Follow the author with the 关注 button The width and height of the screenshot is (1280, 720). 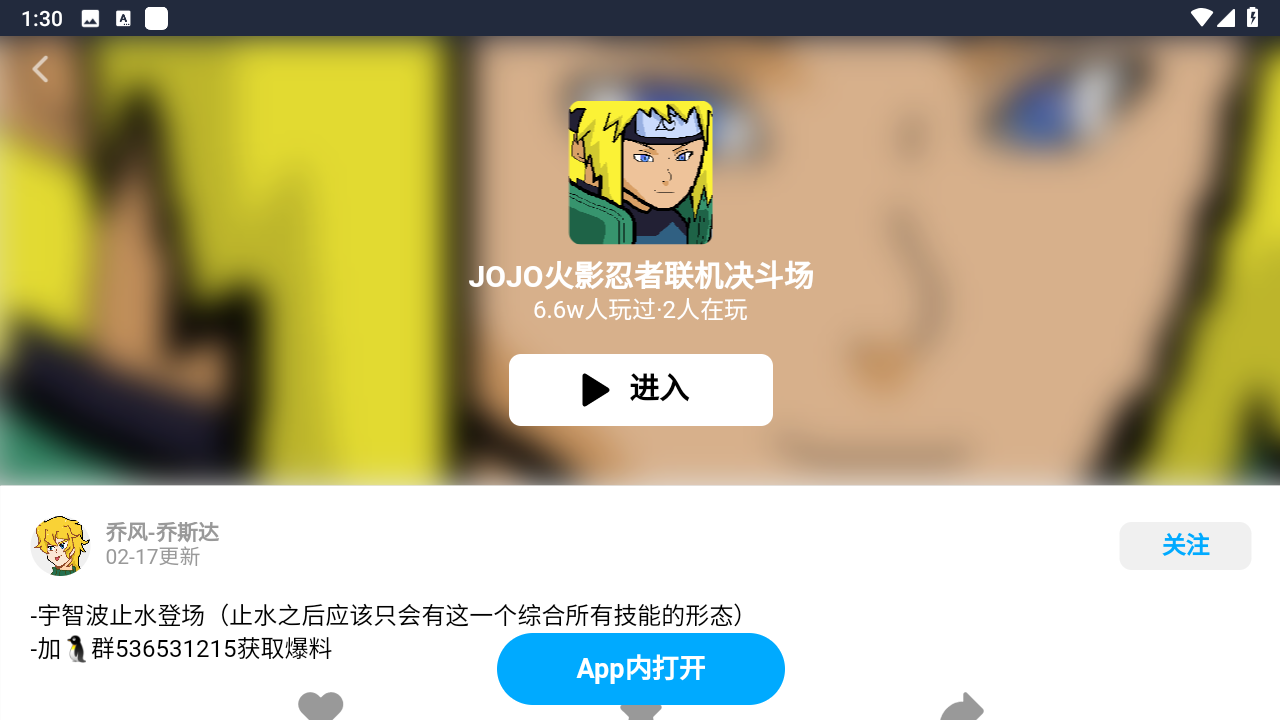[x=1185, y=546]
